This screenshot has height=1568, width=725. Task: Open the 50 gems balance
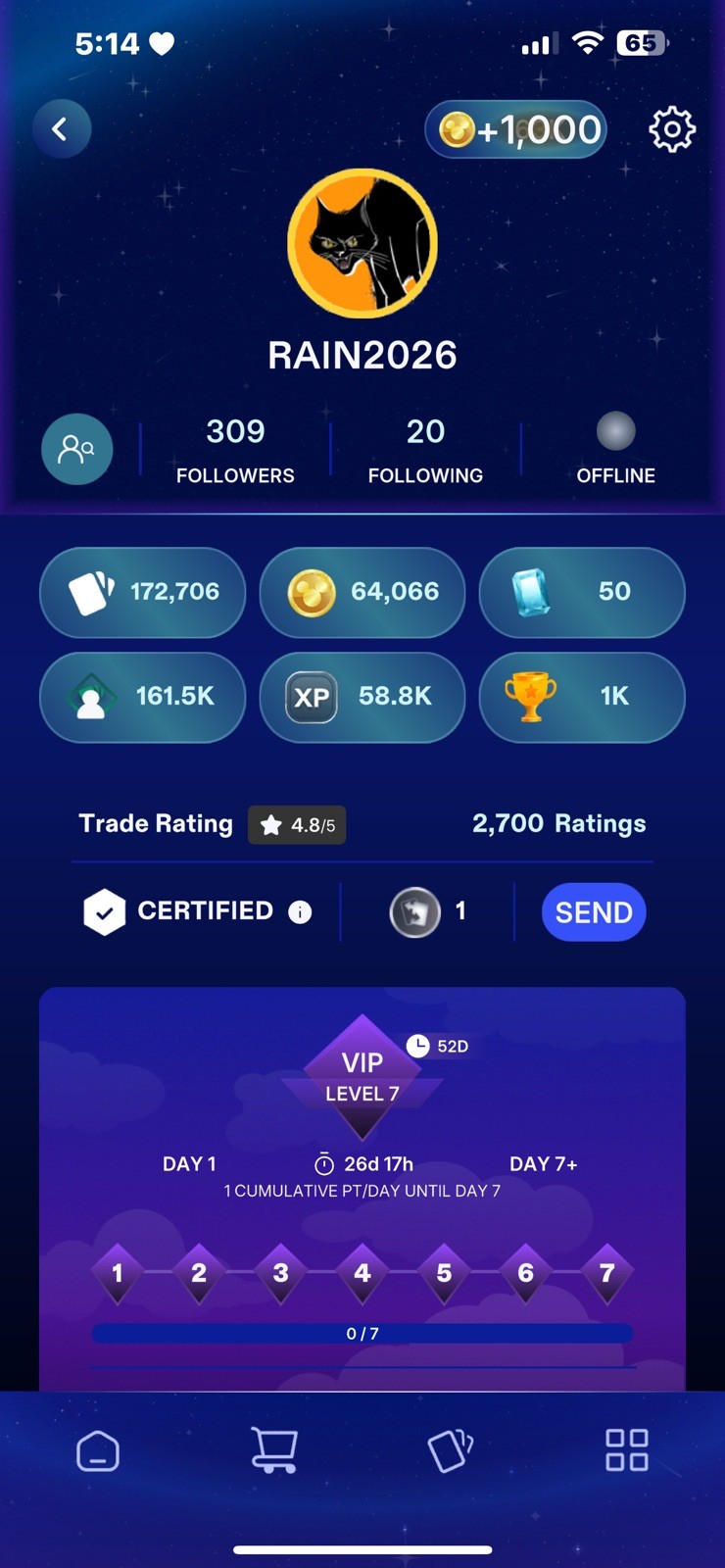582,592
